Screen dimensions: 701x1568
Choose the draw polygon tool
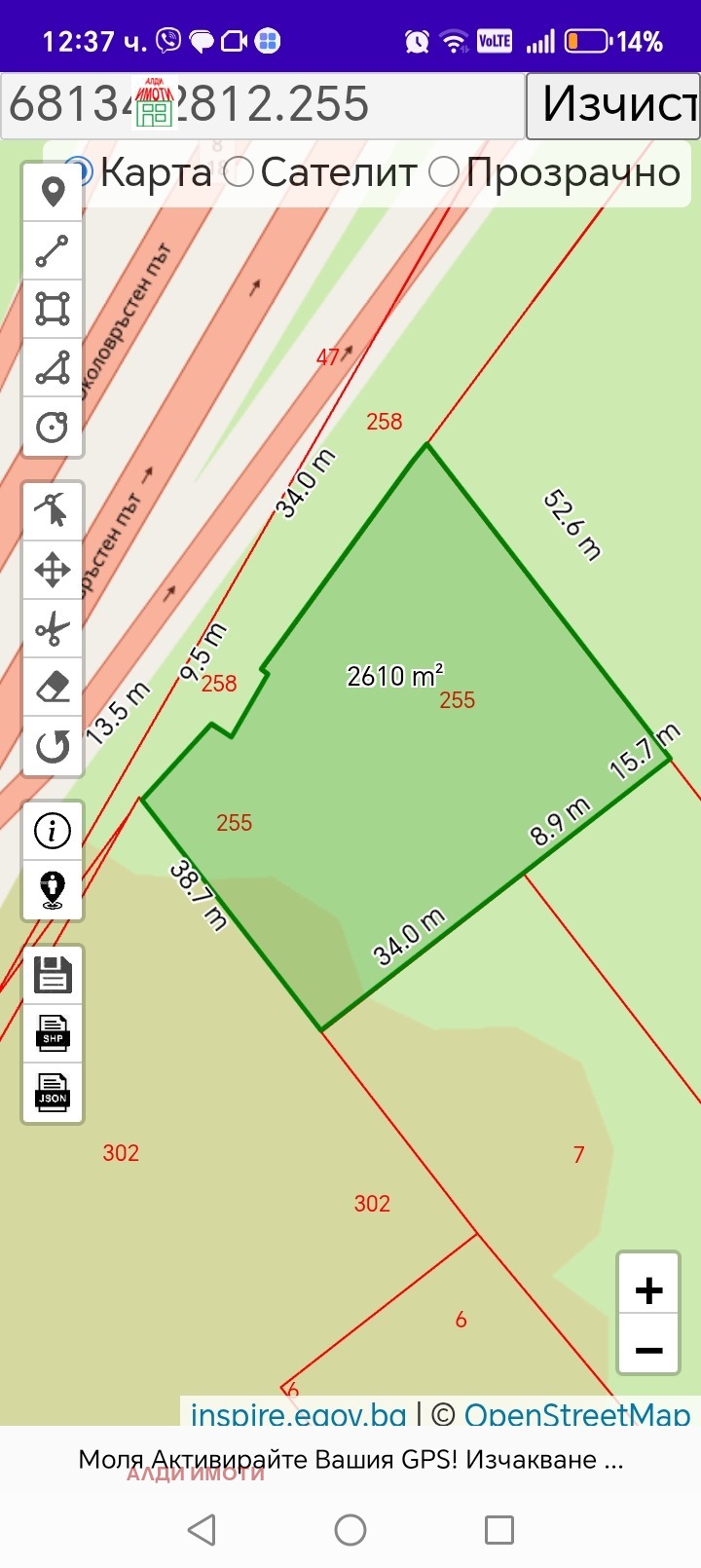(x=53, y=368)
